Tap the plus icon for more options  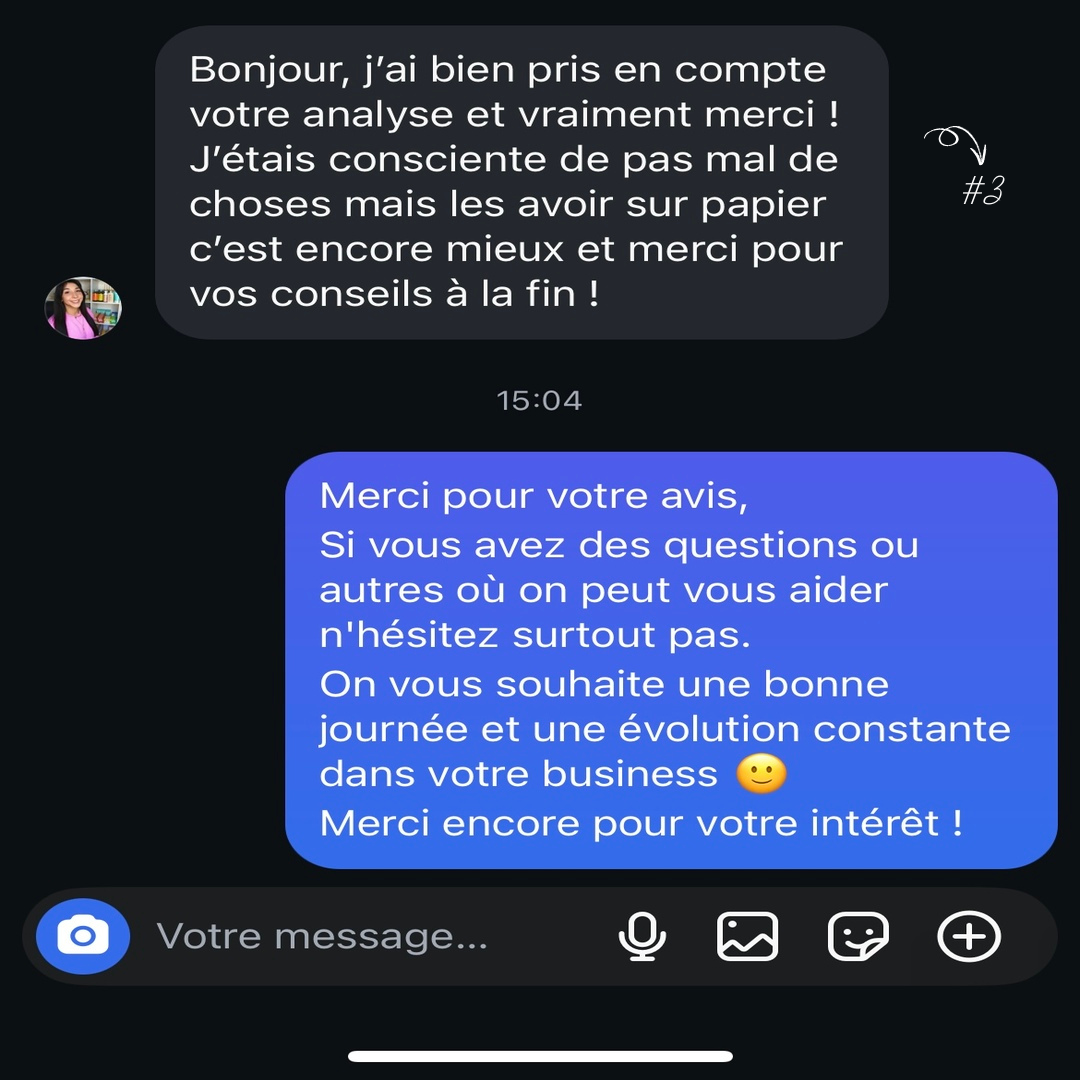pyautogui.click(x=968, y=937)
